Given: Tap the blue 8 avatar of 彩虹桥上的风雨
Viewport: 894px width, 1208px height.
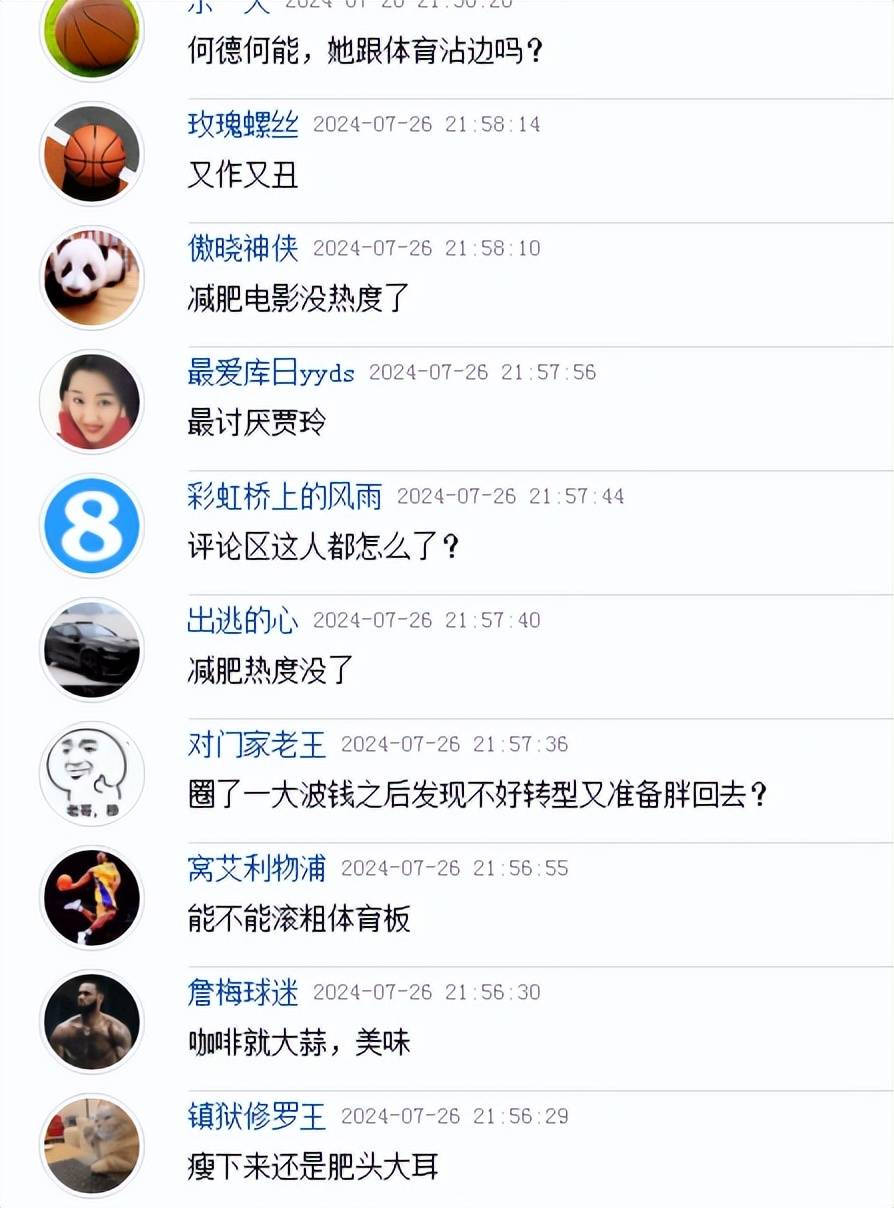Looking at the screenshot, I should [x=92, y=525].
